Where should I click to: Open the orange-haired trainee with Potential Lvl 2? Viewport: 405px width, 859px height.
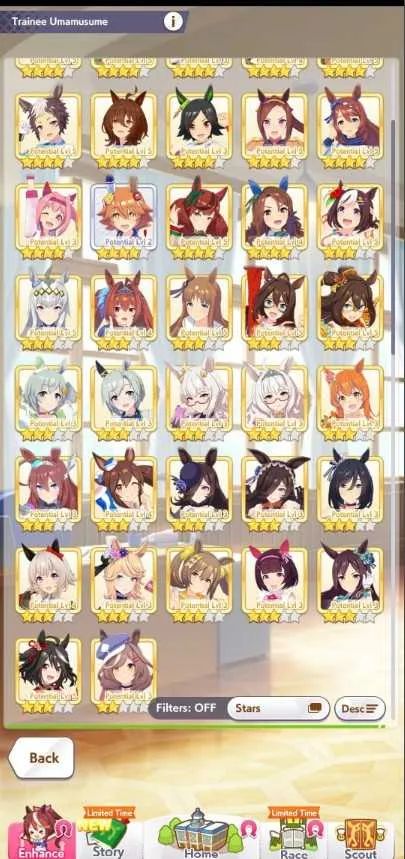[x=124, y=220]
